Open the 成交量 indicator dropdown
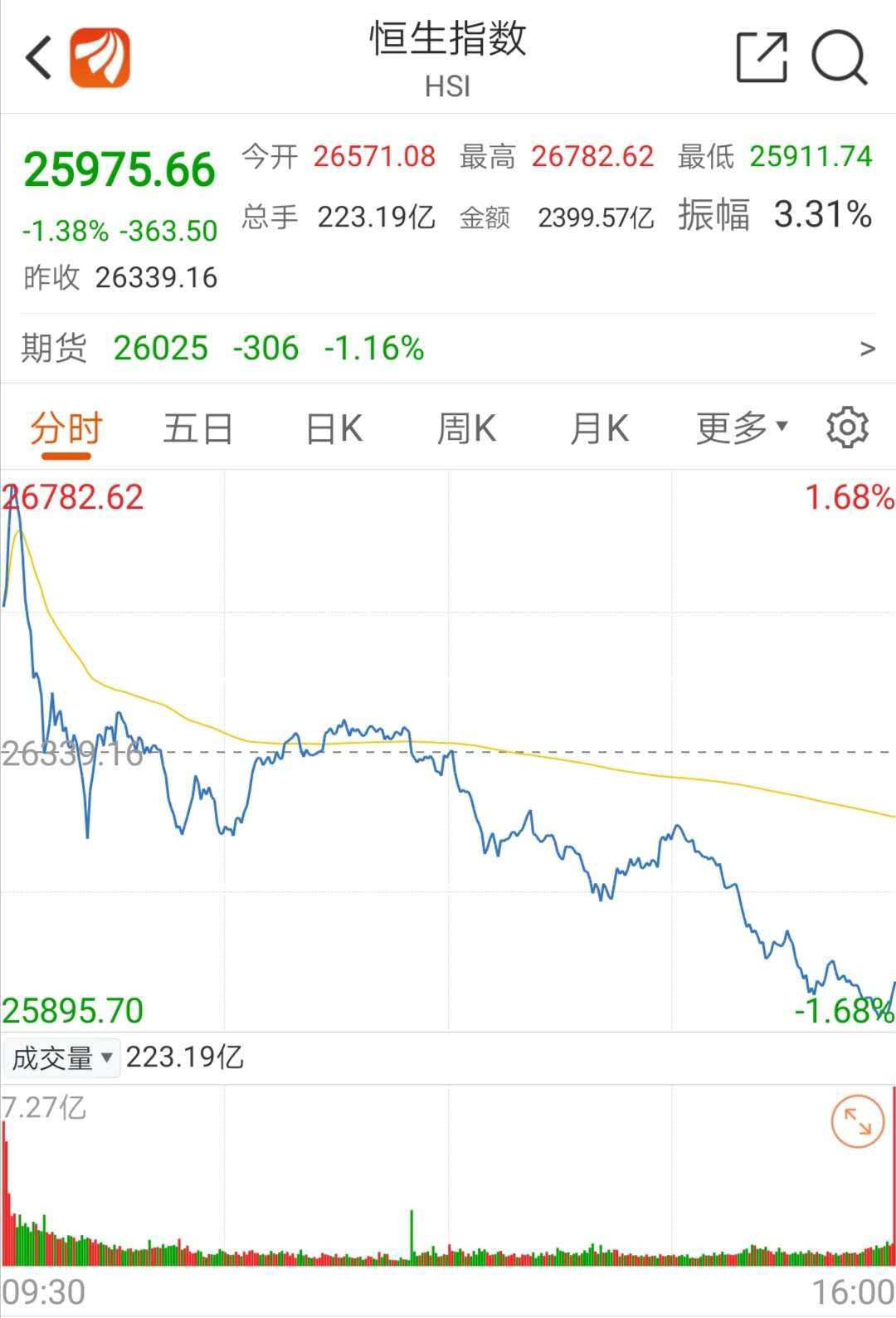 pyautogui.click(x=62, y=1058)
